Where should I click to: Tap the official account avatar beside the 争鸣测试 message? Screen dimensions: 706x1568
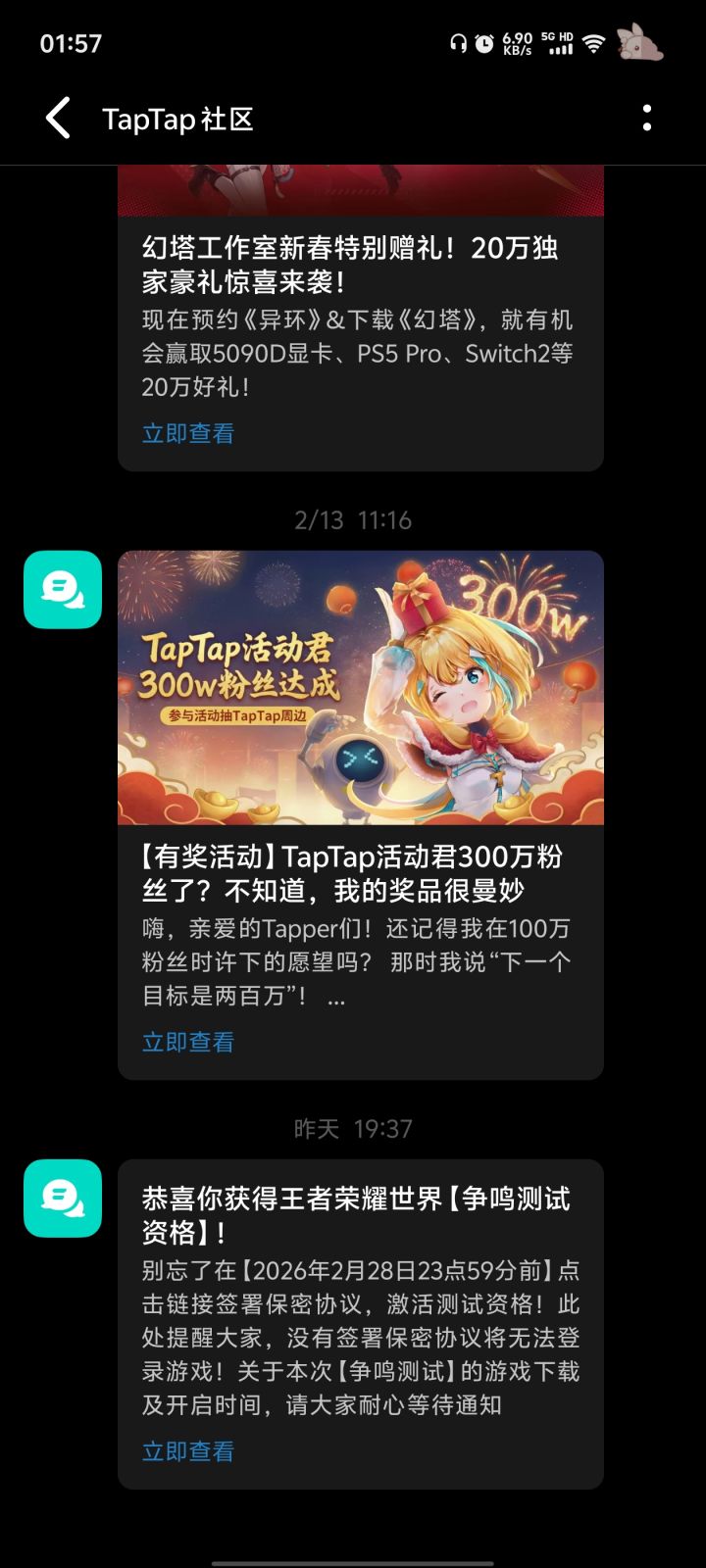[x=62, y=1200]
